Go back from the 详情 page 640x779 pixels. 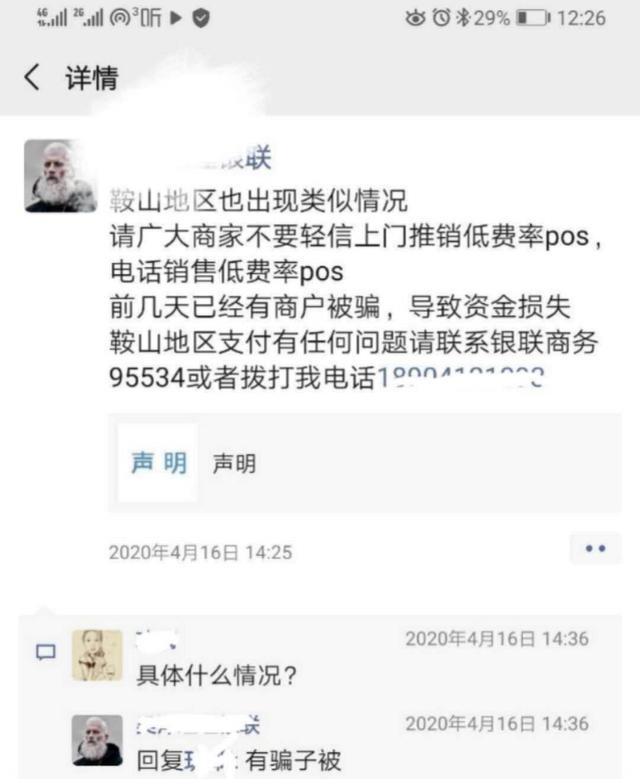pos(32,79)
